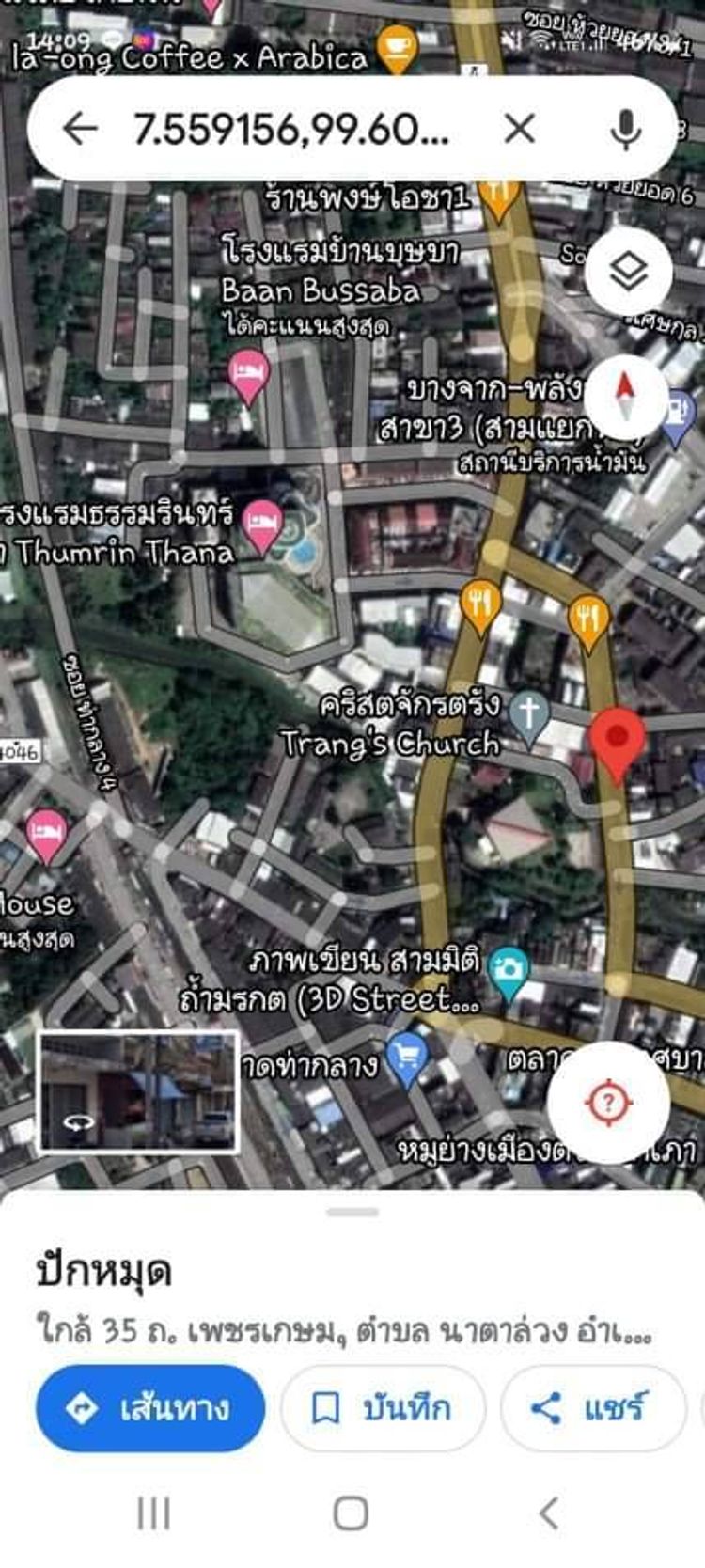Clear the coordinates search text

pos(519,129)
